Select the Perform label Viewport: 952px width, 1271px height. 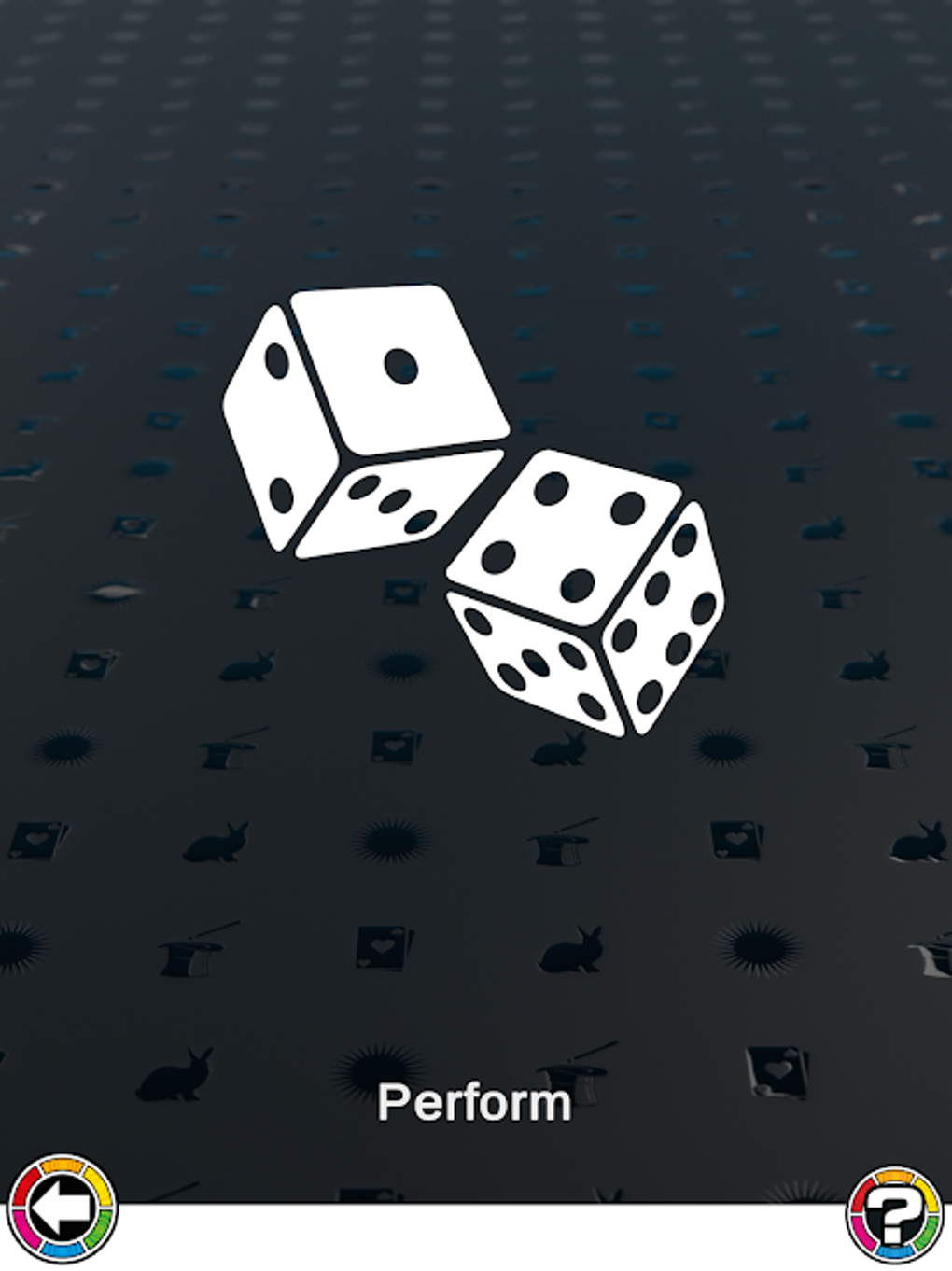click(x=475, y=1104)
